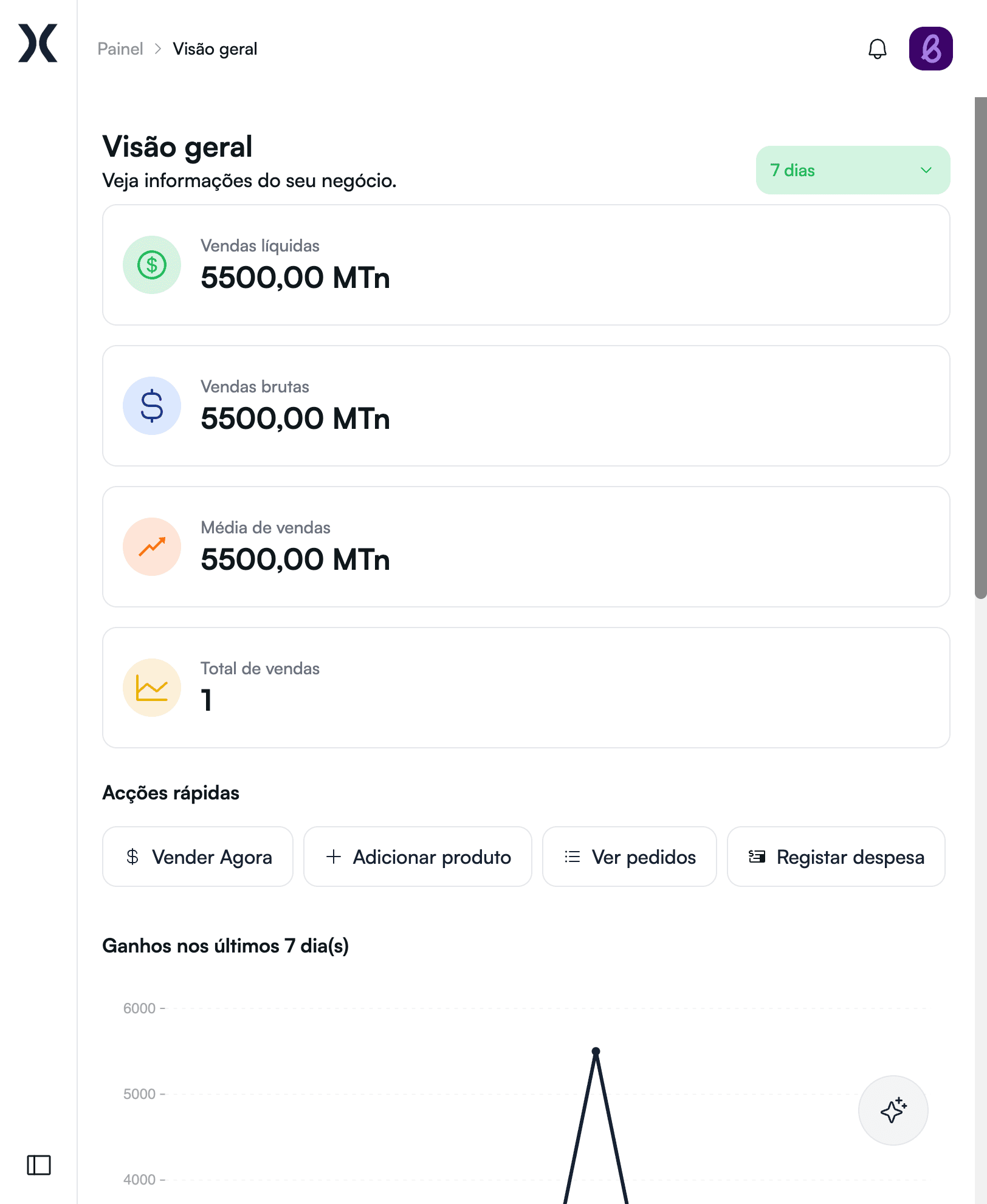The image size is (987, 1204).
Task: Click the Adicionar produto quick action
Action: [x=418, y=857]
